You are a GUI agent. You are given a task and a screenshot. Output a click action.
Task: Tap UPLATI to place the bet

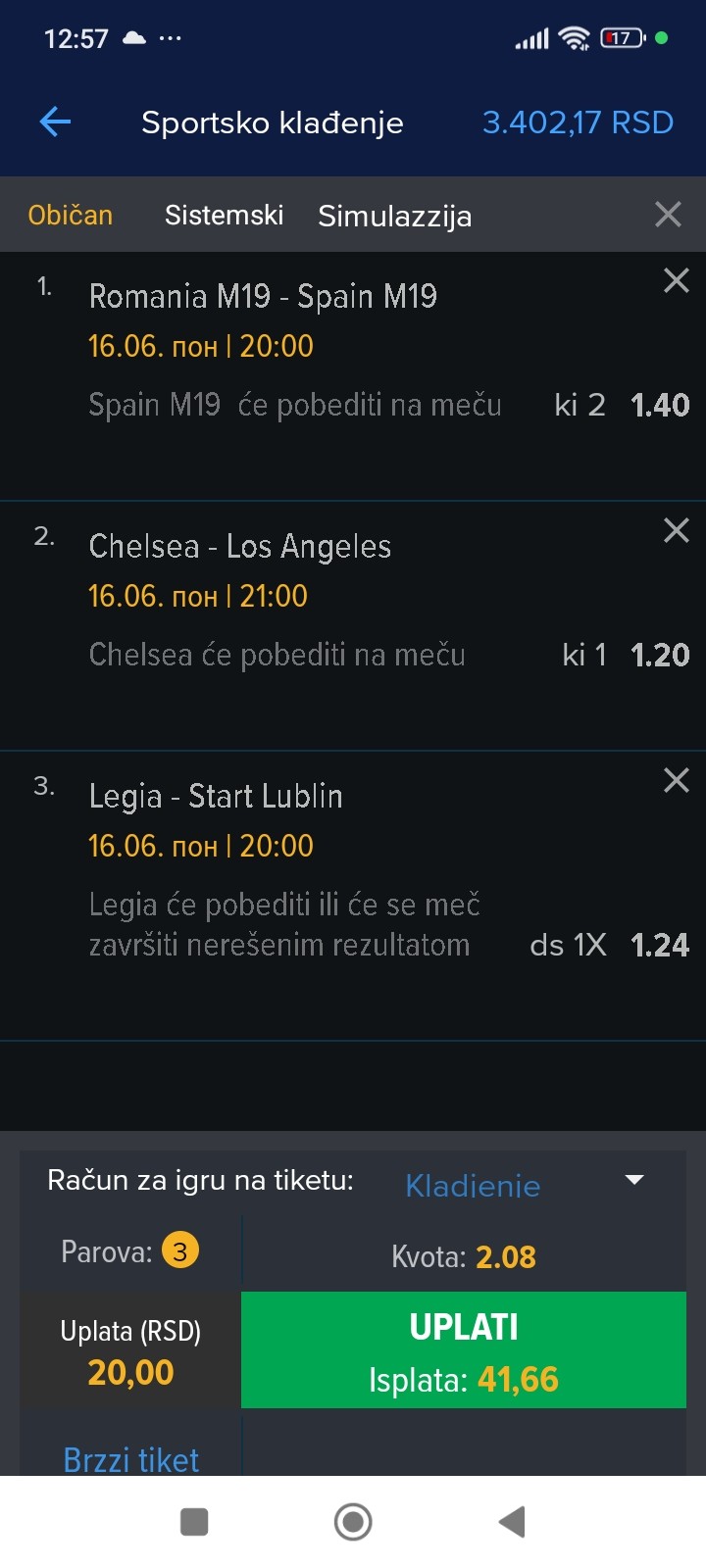point(464,1350)
